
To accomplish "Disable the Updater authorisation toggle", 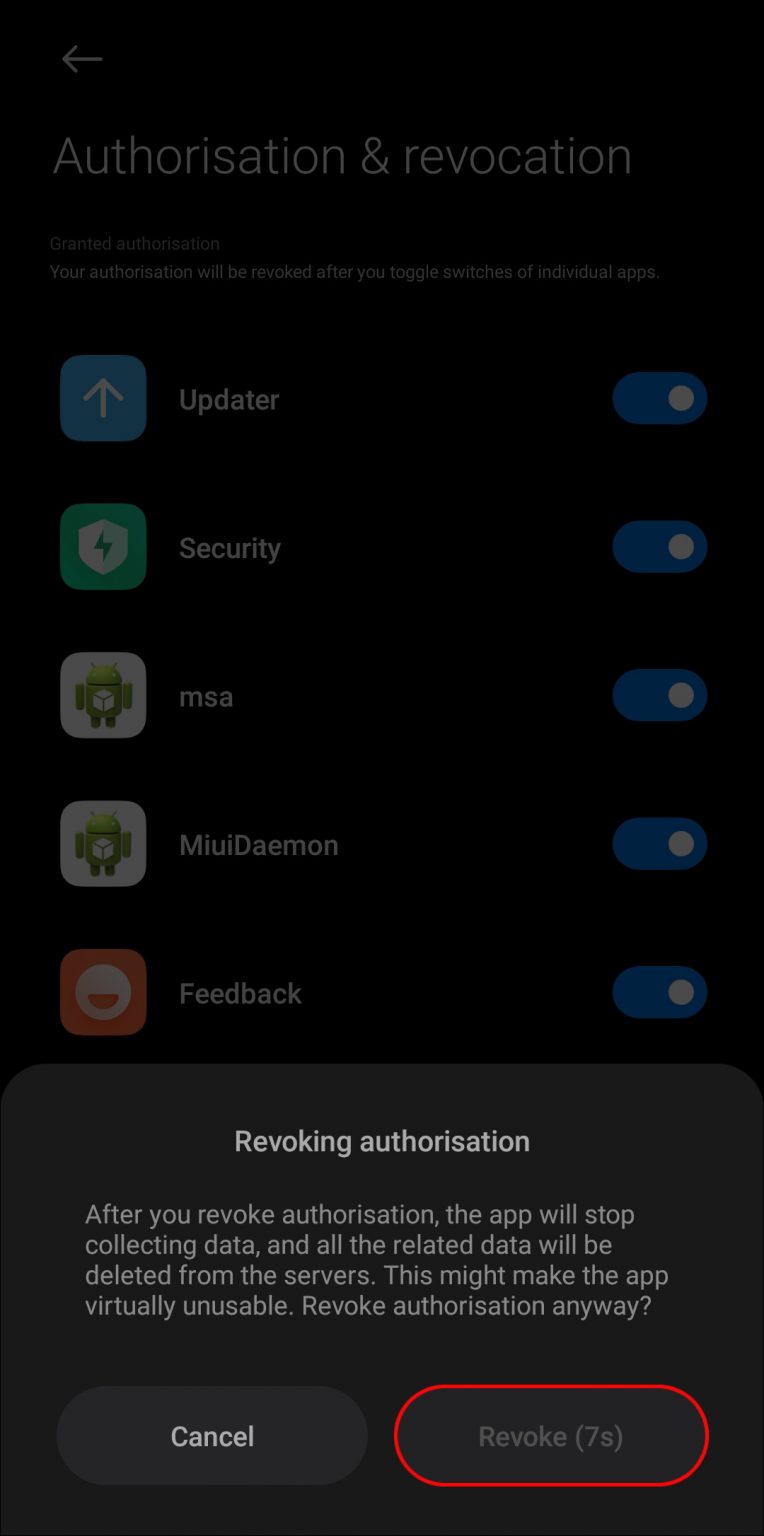I will (659, 398).
